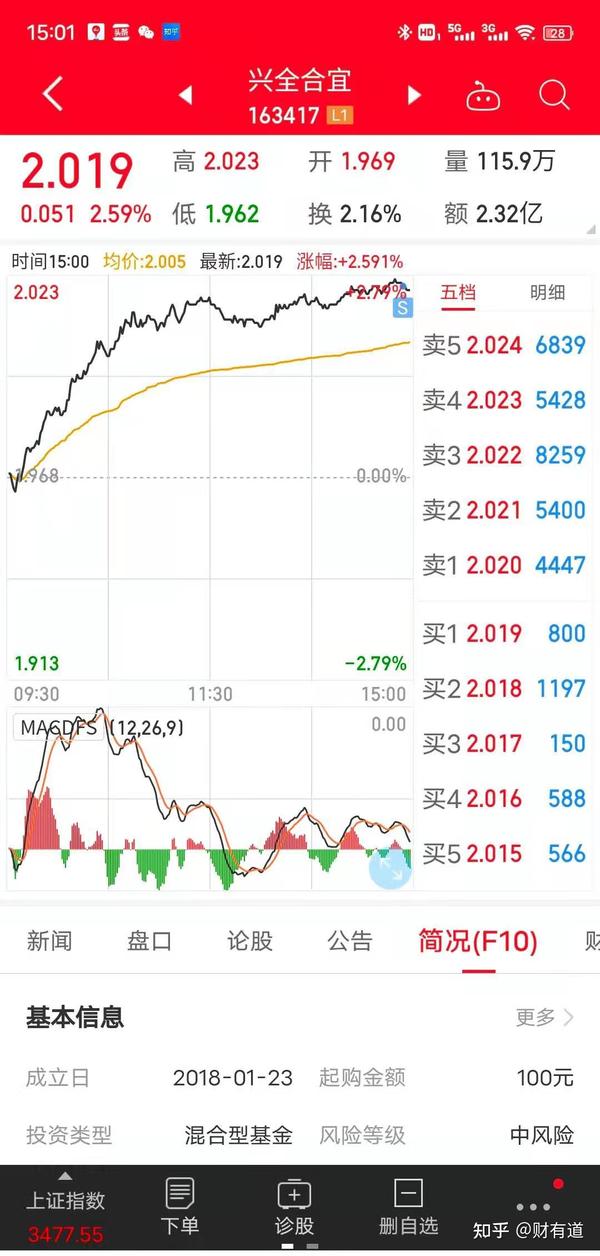Screen dimensions: 600x1256
Task: Open the search magnifier
Action: [553, 95]
